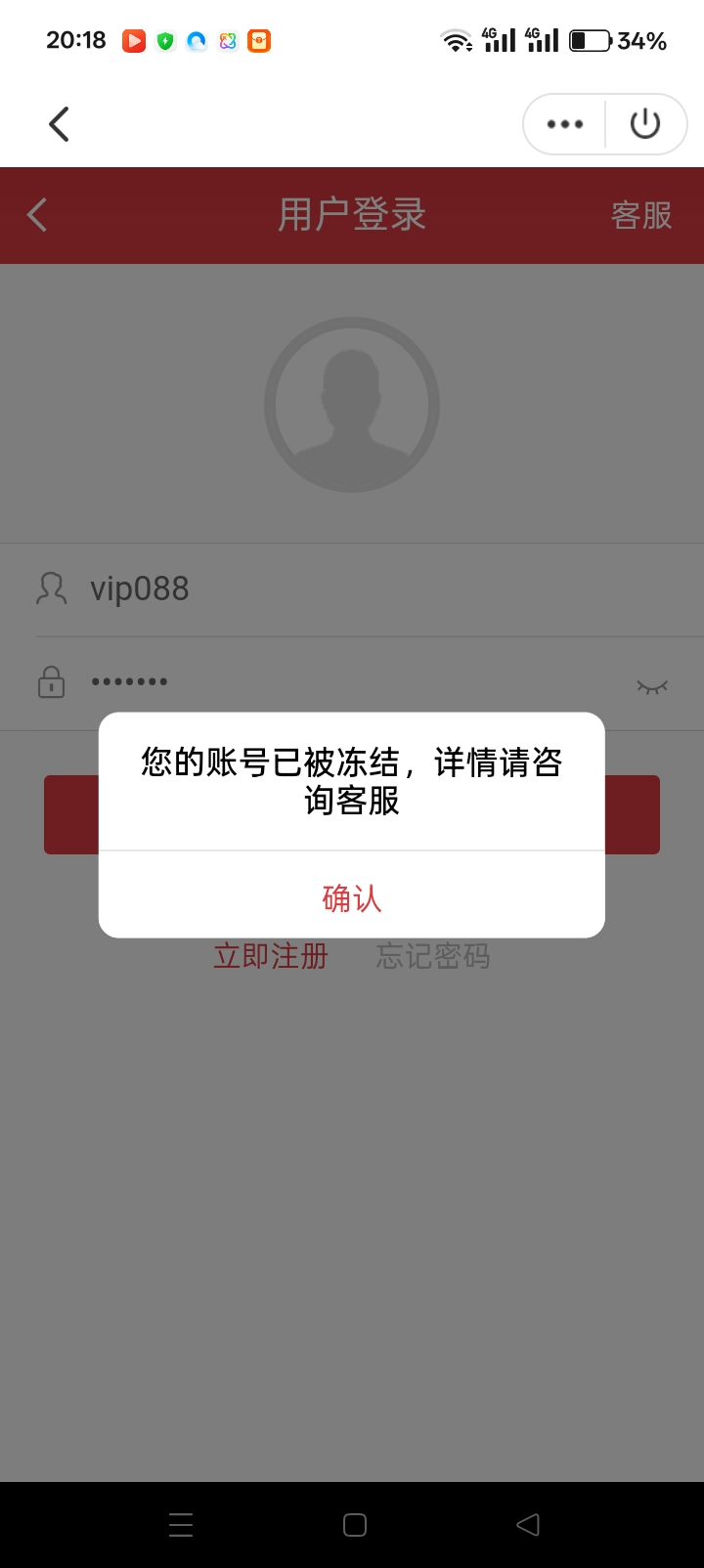Close the mini-program with the power icon
Image resolution: width=704 pixels, height=1568 pixels.
coord(645,124)
